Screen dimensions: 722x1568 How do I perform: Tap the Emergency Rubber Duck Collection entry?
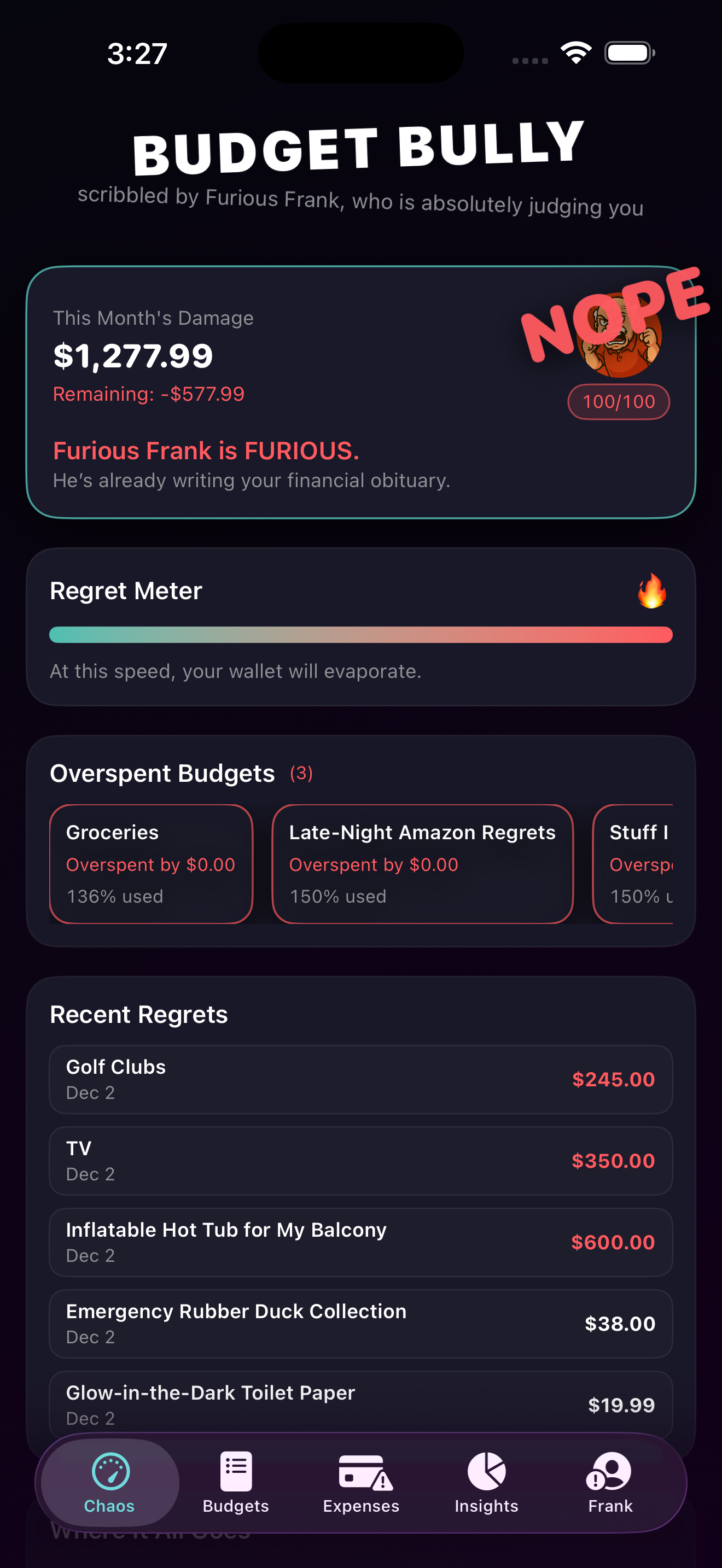tap(361, 1324)
